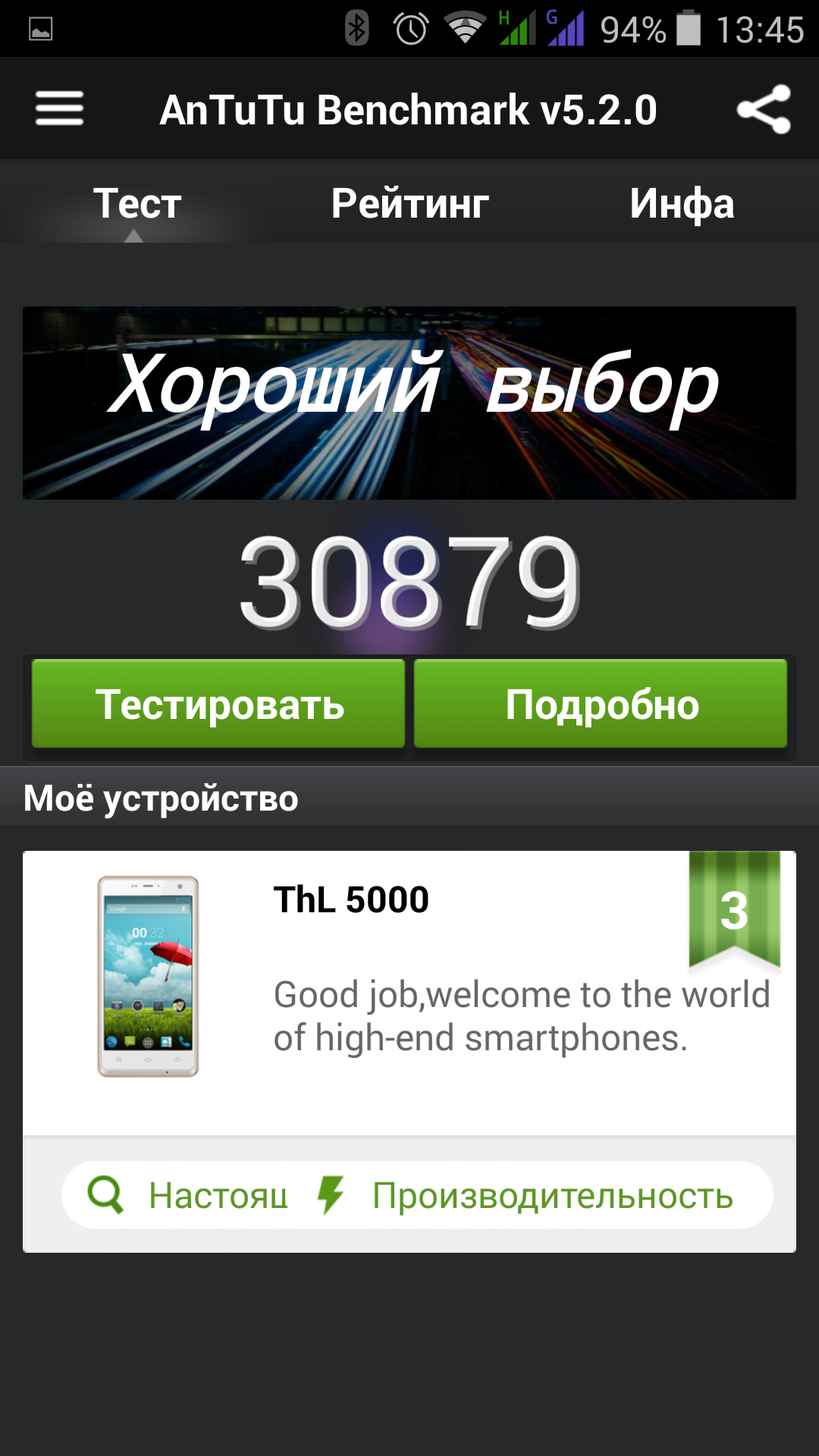Start the benchmark with Тестировать
This screenshot has width=819, height=1456.
(x=218, y=704)
